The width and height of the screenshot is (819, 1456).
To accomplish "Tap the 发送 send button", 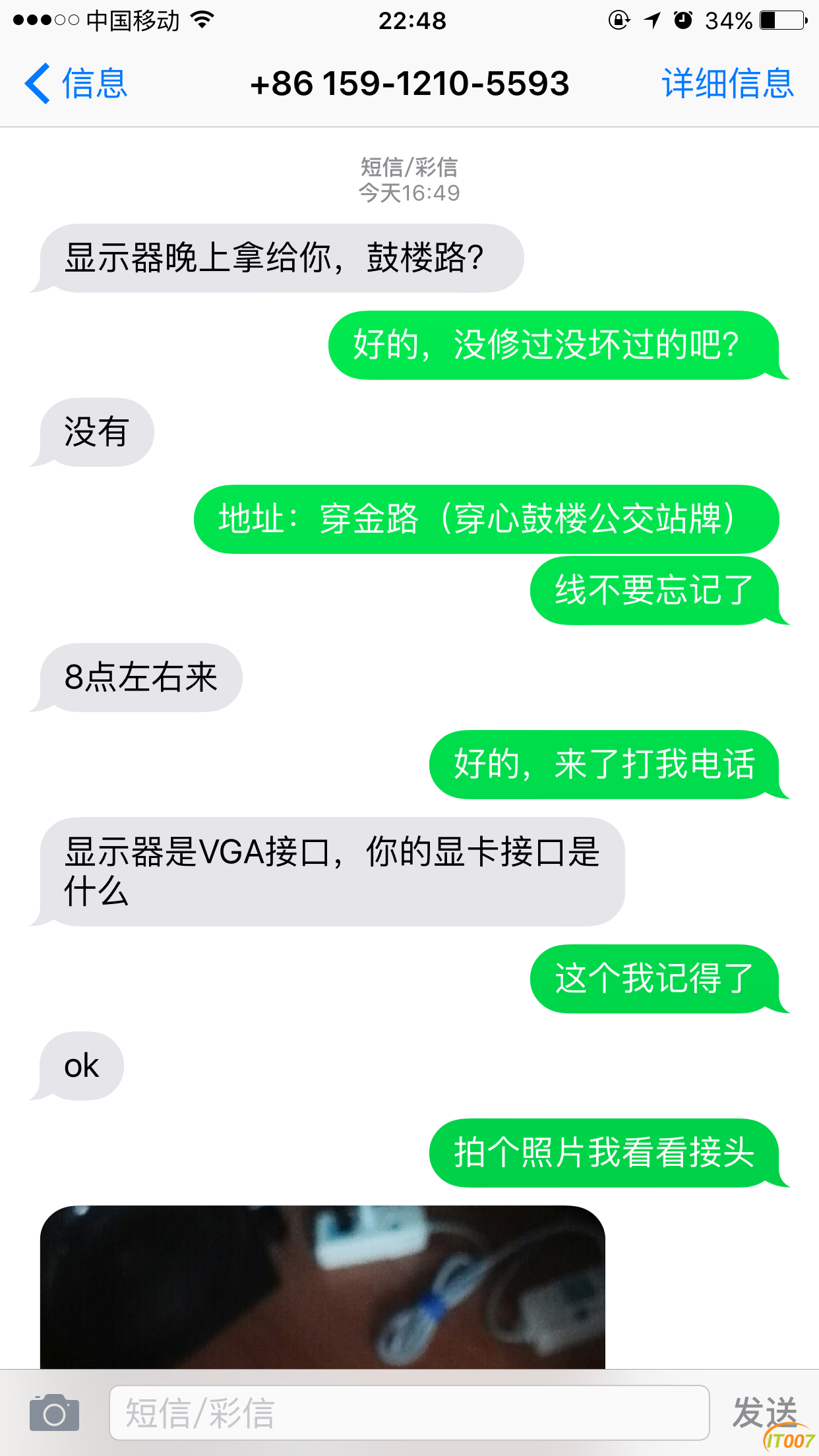I will 764,1412.
